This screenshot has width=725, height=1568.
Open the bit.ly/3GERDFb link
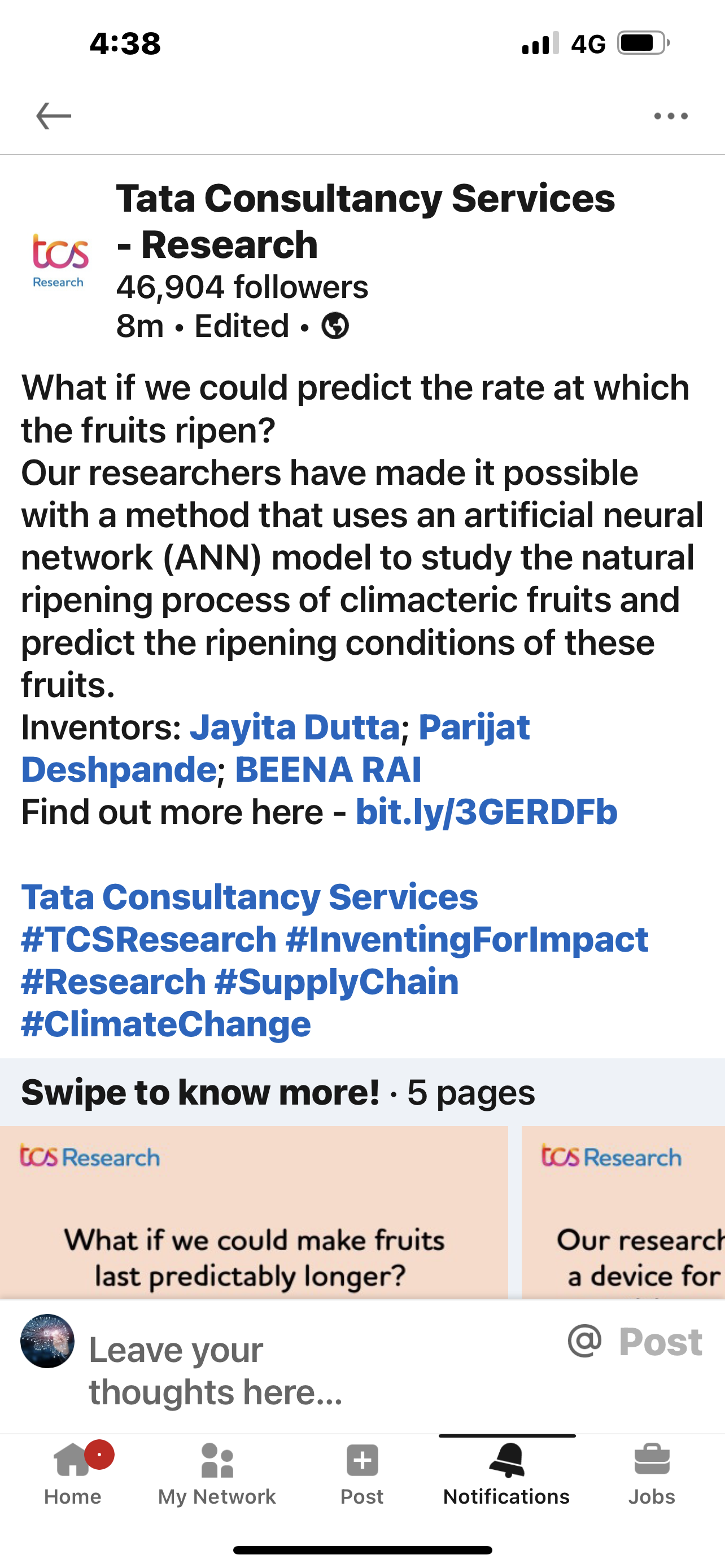click(486, 812)
